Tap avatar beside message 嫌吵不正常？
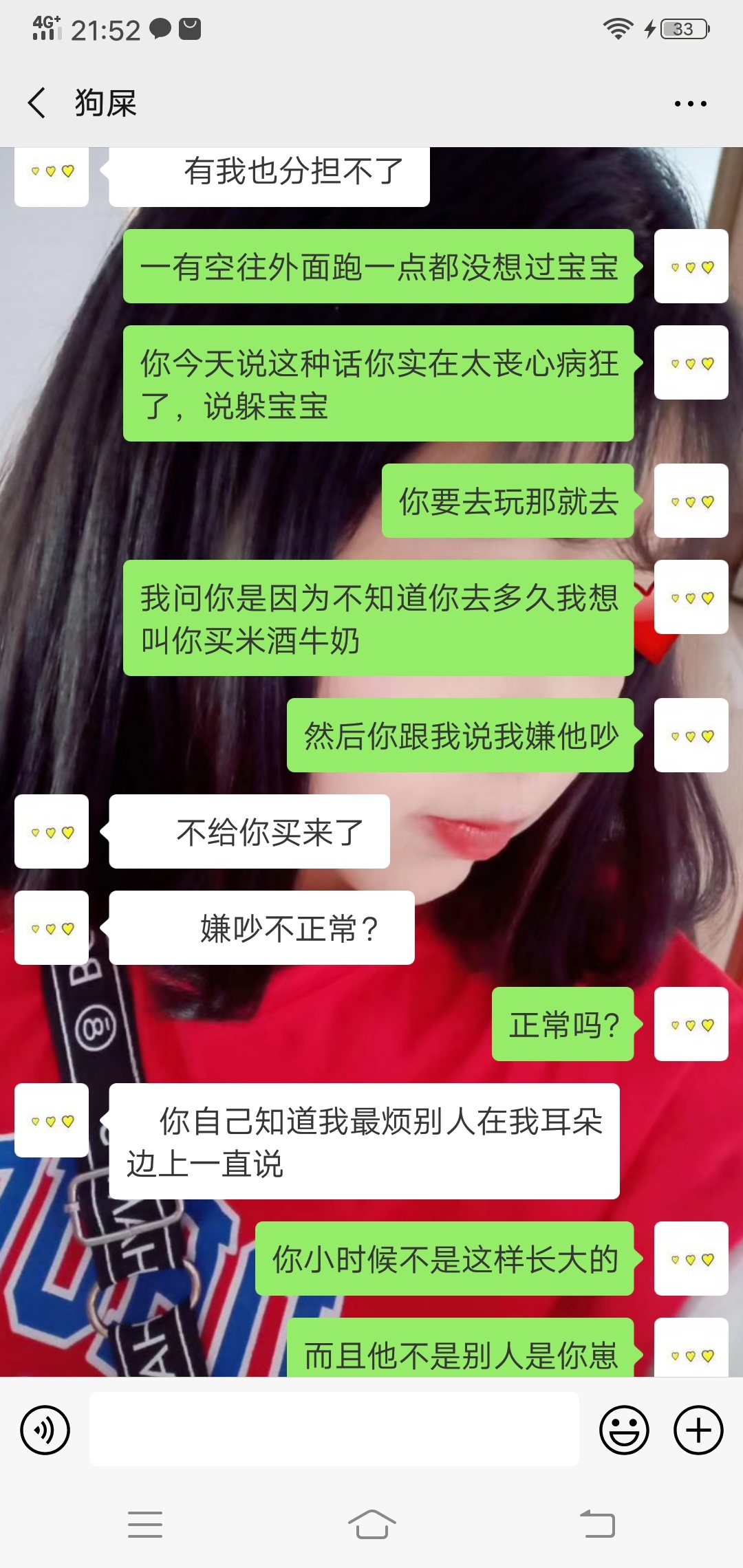Image resolution: width=743 pixels, height=1568 pixels. point(52,928)
